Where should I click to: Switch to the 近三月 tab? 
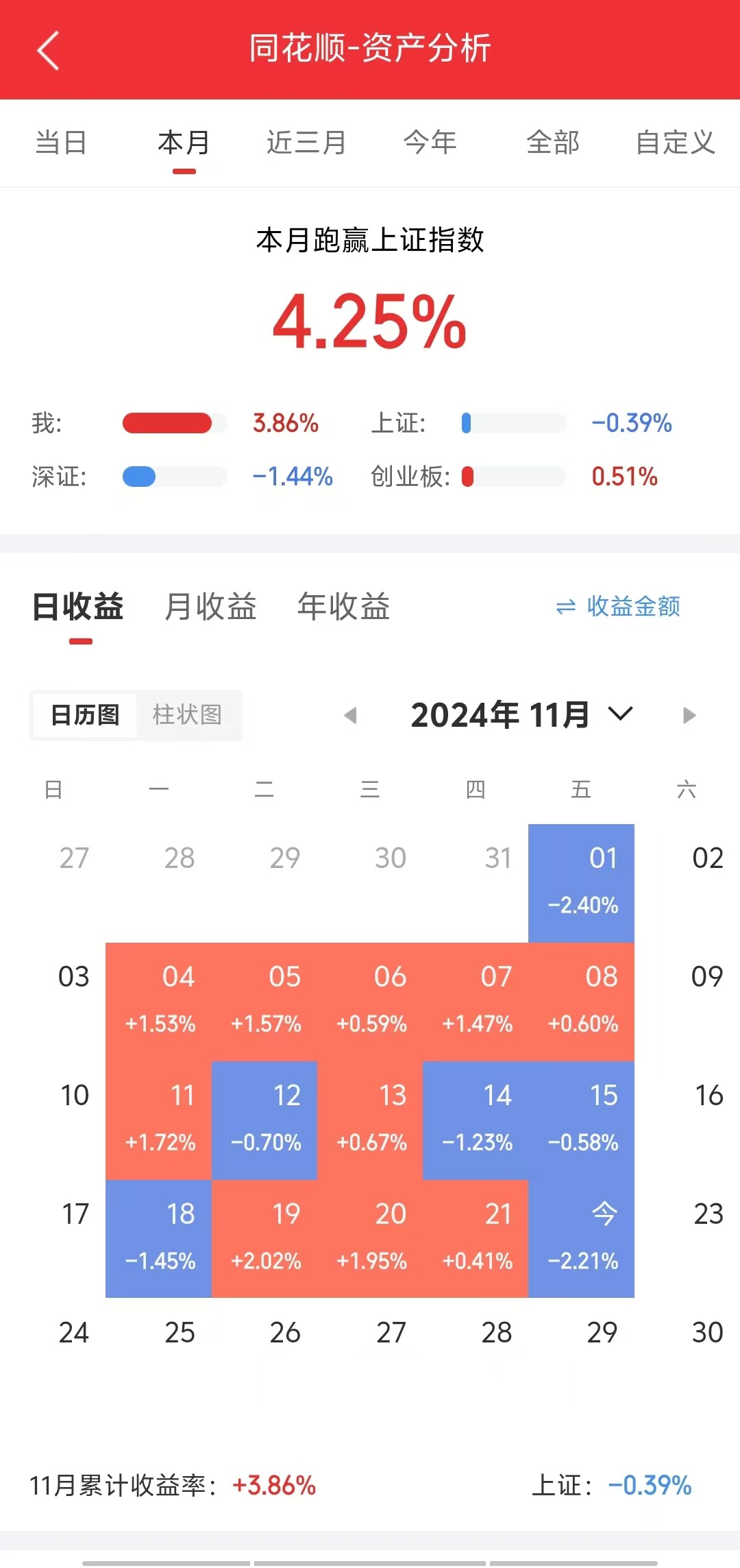pos(306,143)
